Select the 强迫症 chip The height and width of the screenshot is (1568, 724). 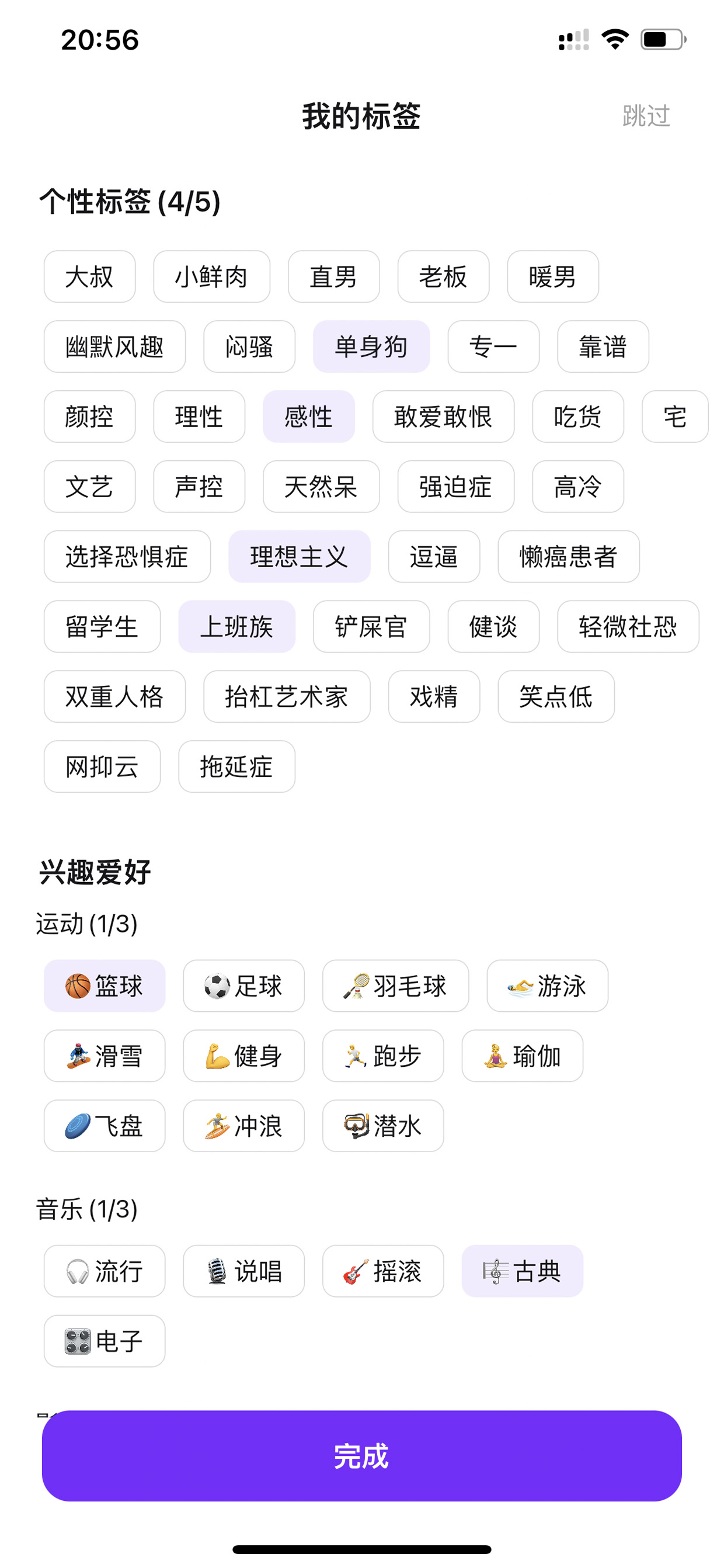point(455,486)
